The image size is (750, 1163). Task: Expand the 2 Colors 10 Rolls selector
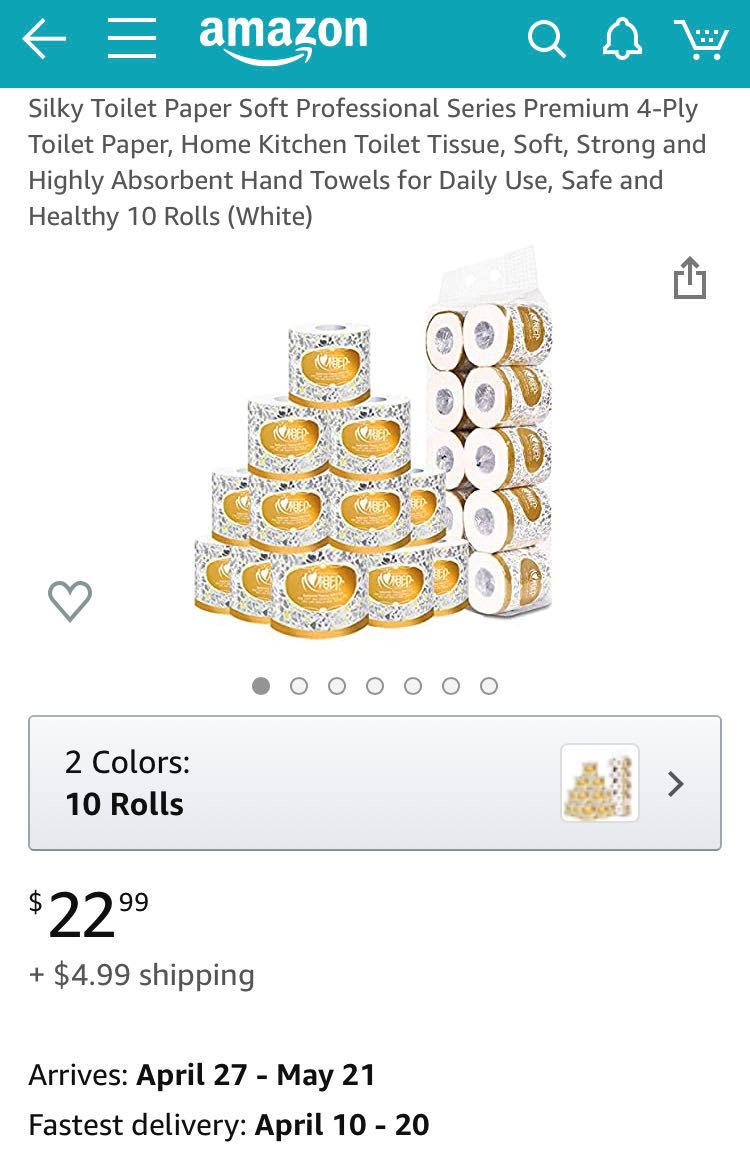[374, 783]
